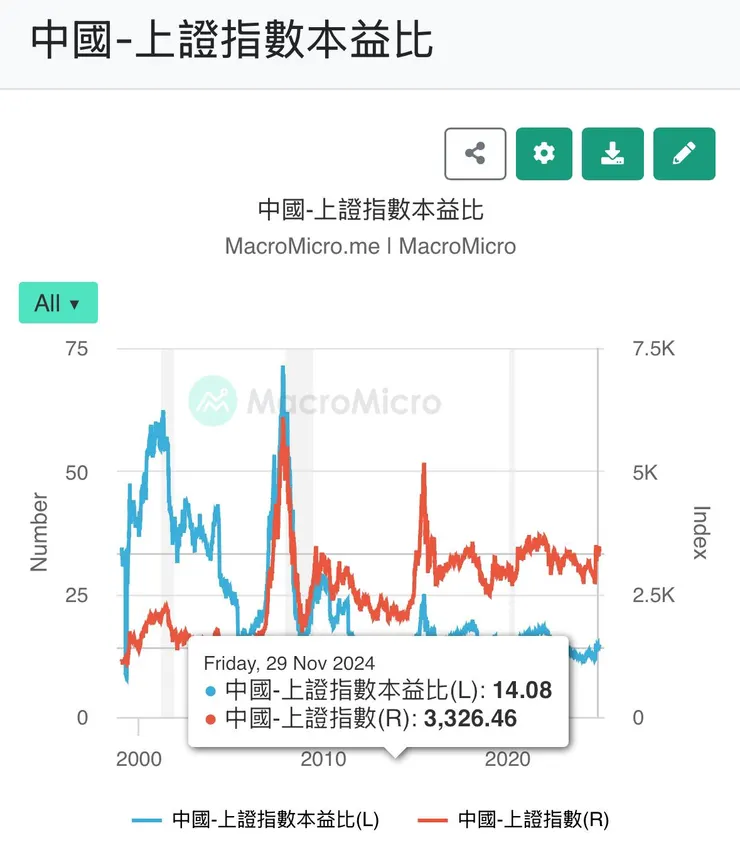Open the settings gear icon
Viewport: 740px width, 857px height.
coord(543,153)
